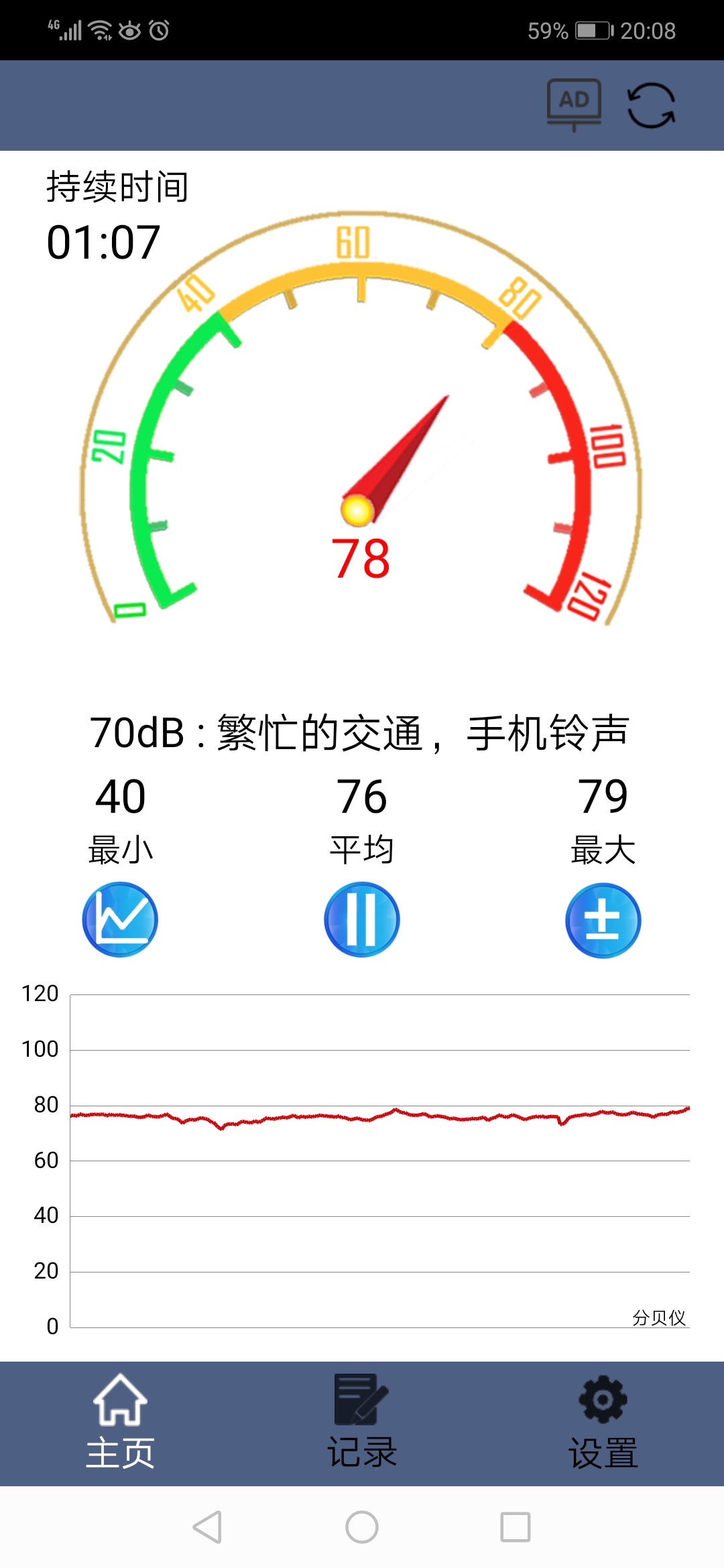Screen dimensions: 724x1568
Task: Tap the AD icon in the top bar
Action: 574,105
